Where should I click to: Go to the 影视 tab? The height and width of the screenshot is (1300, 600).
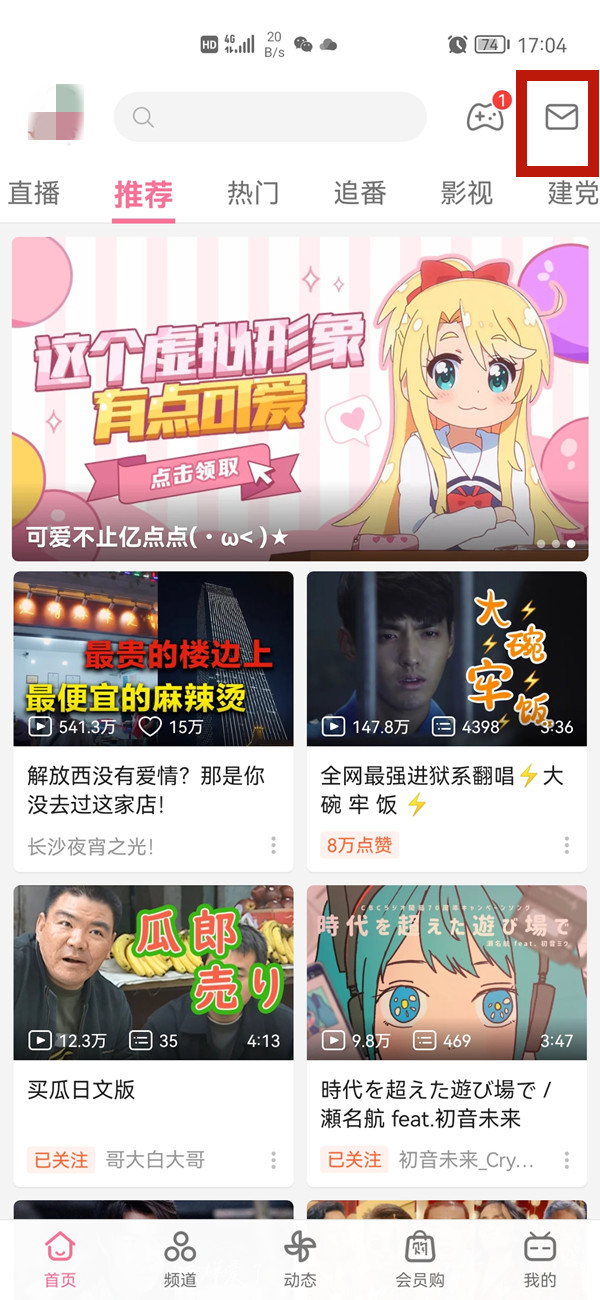(466, 192)
